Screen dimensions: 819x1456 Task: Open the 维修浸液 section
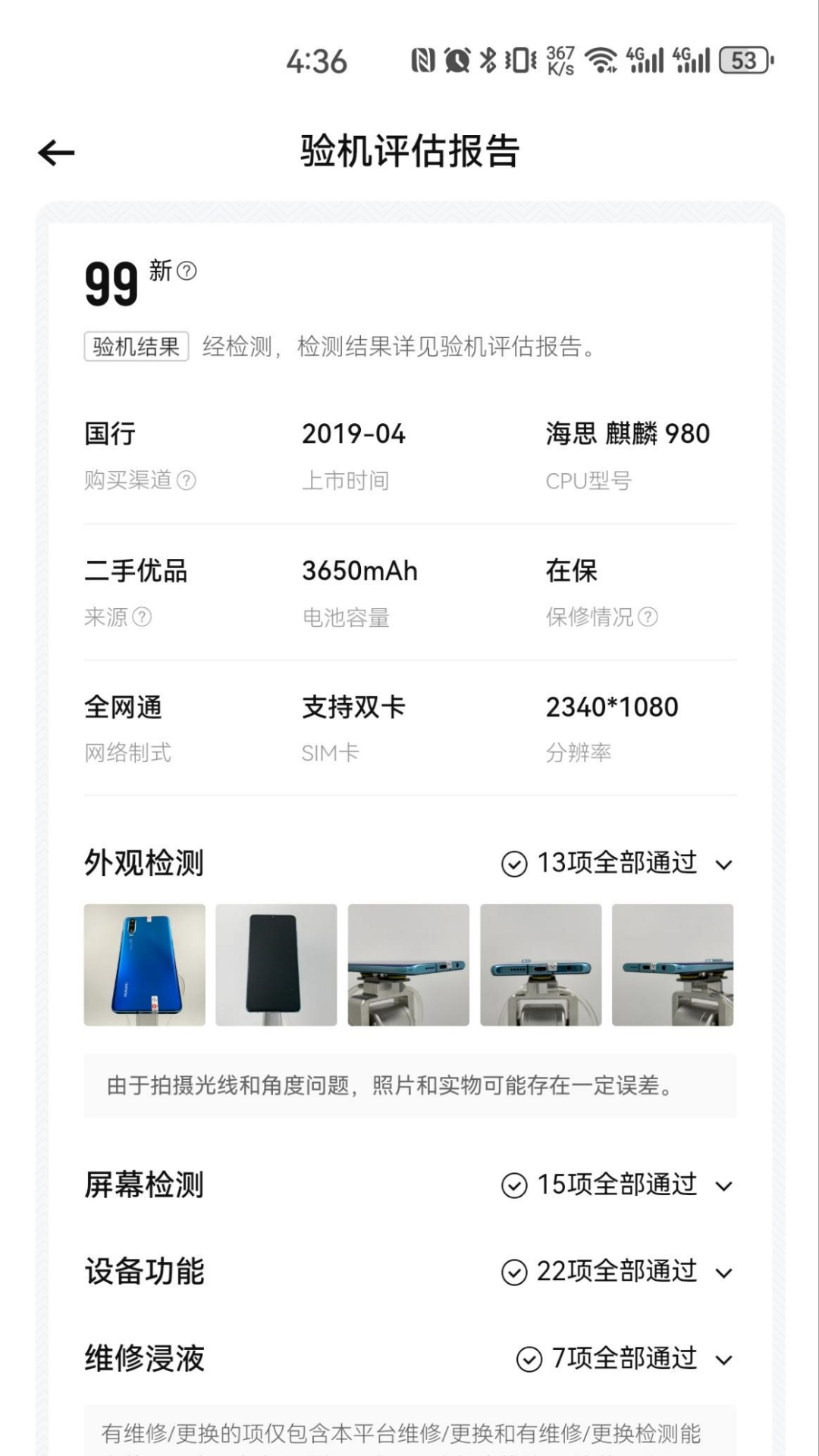[x=725, y=1360]
